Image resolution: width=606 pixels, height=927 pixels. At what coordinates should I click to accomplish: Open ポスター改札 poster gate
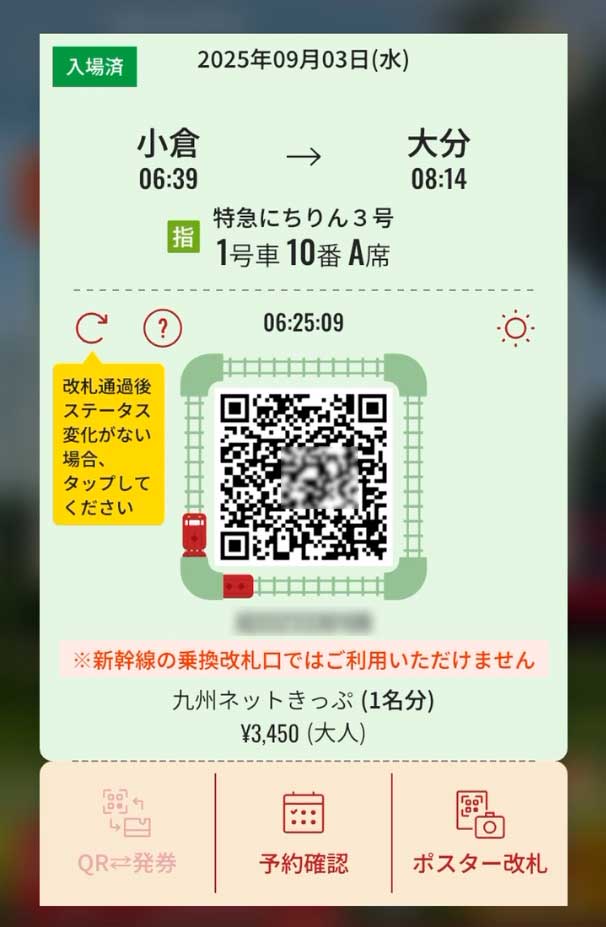(480, 834)
